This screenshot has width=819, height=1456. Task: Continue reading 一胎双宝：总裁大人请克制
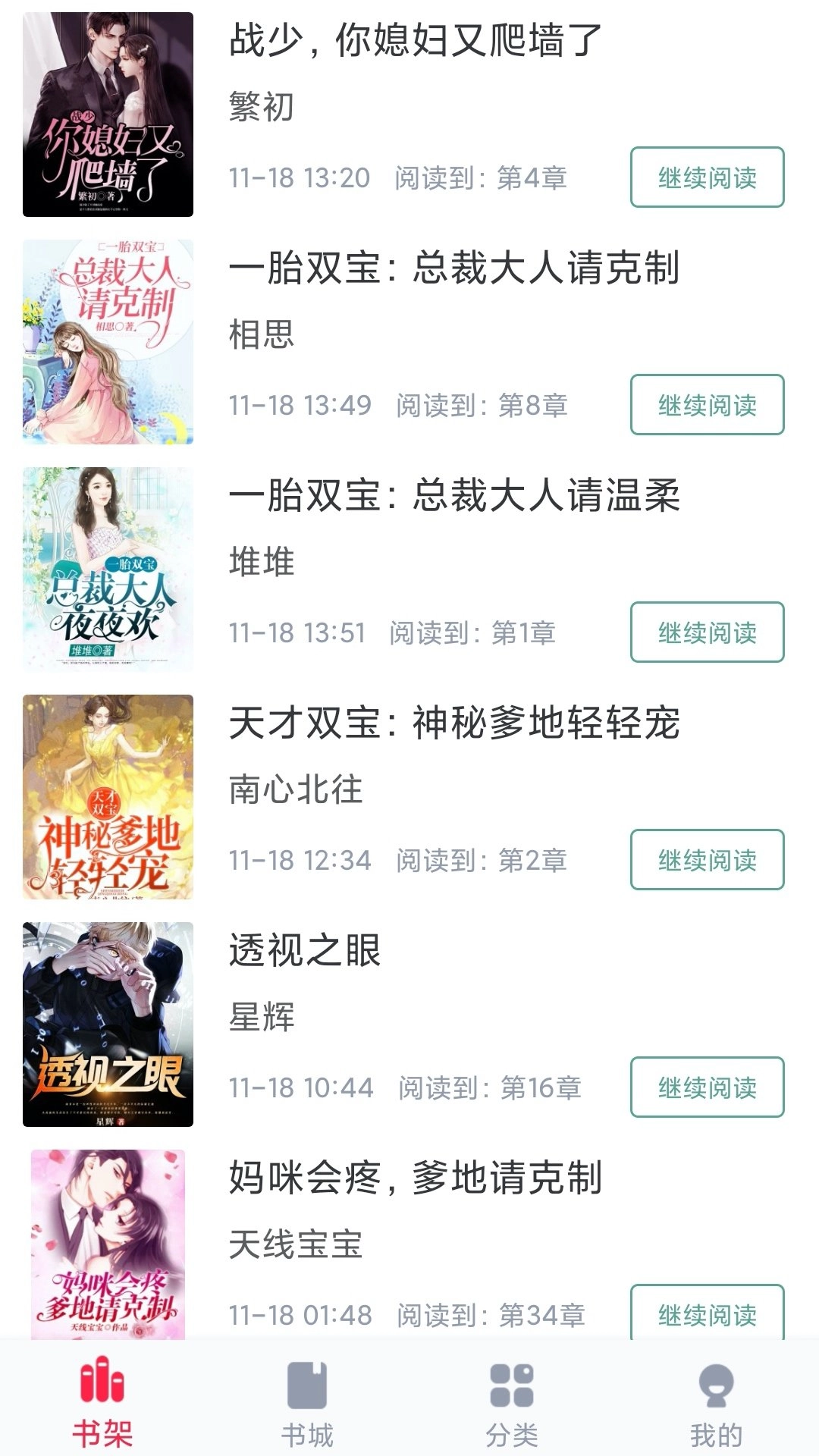click(705, 404)
